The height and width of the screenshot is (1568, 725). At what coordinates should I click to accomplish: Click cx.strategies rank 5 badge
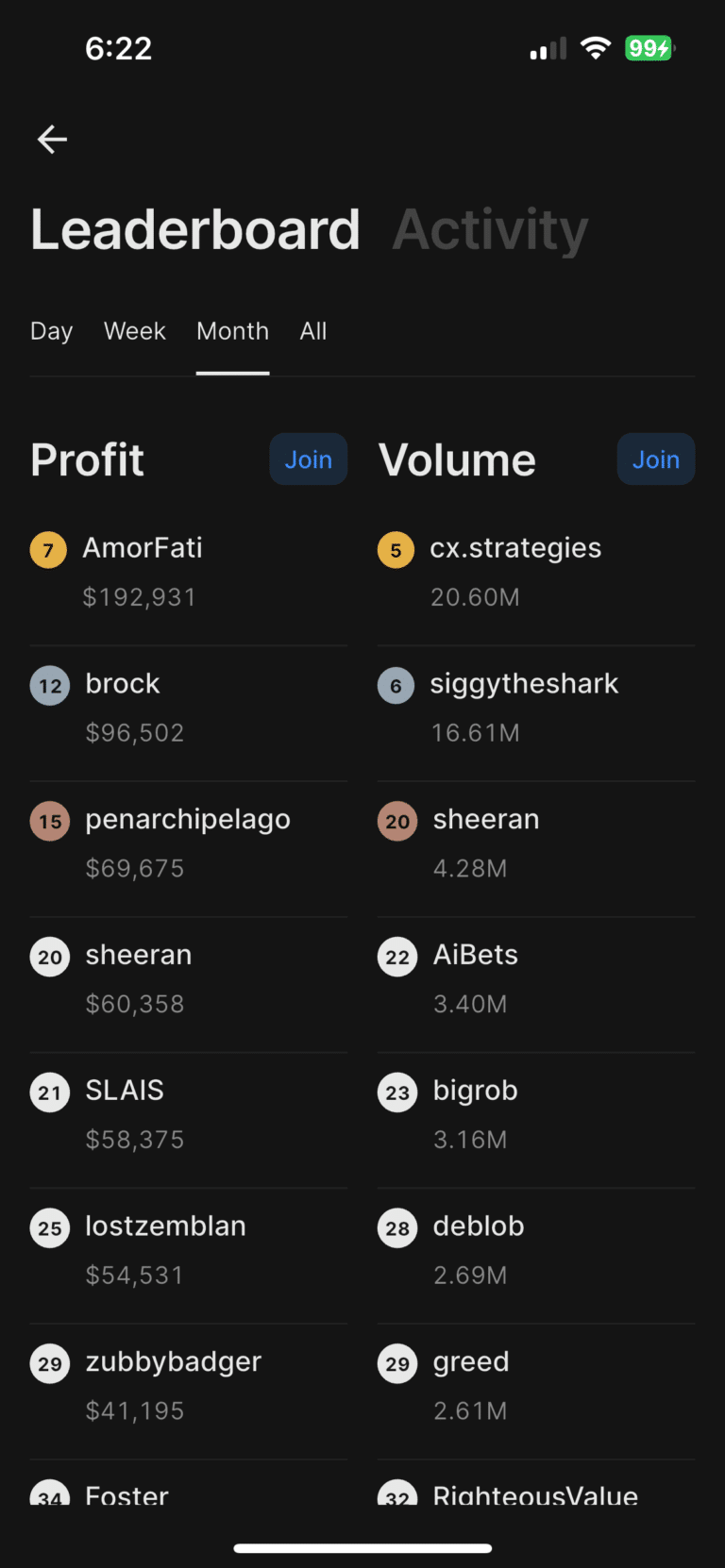pos(396,549)
